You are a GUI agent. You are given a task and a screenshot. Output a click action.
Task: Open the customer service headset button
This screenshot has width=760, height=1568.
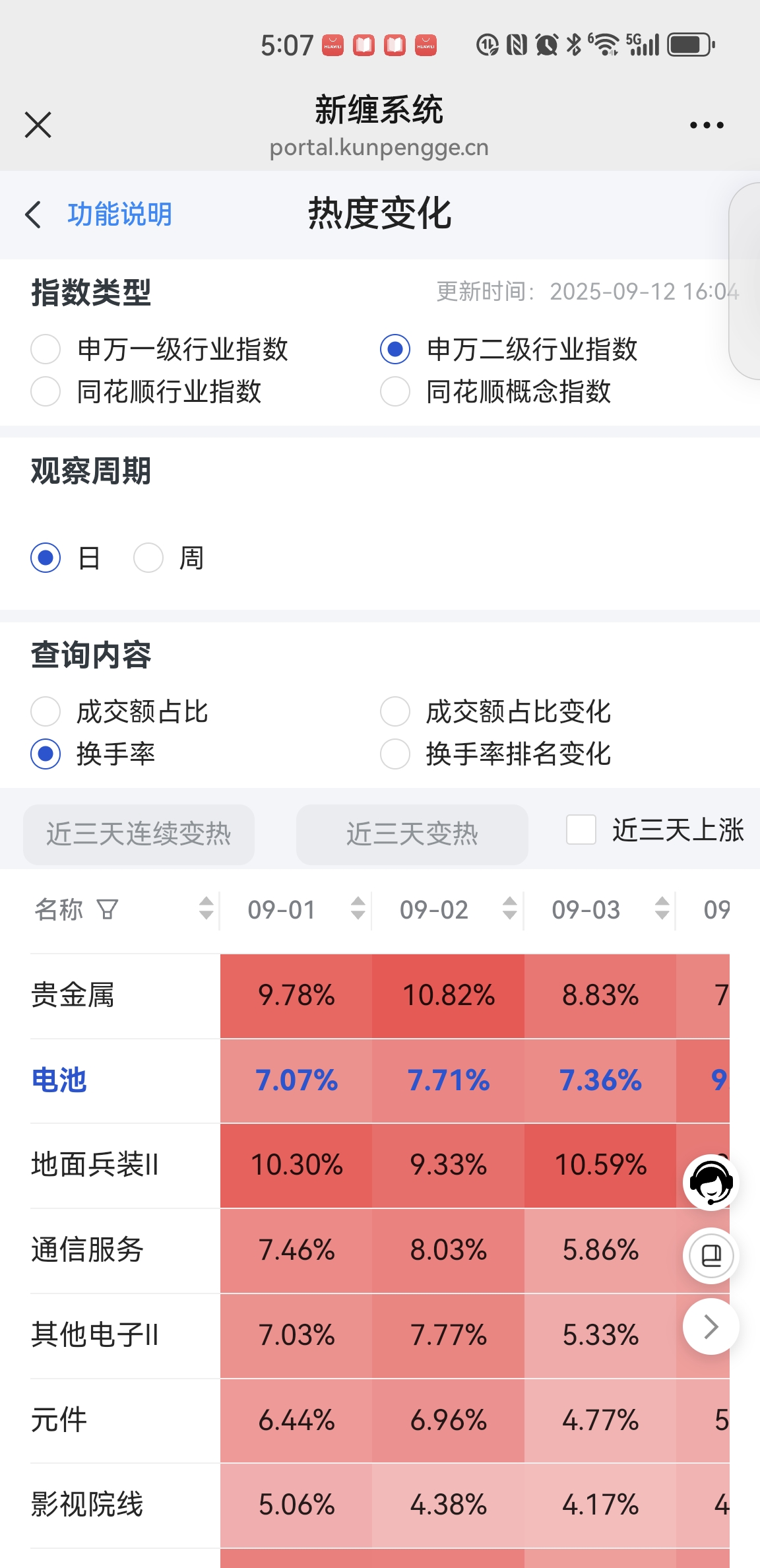point(711,1183)
